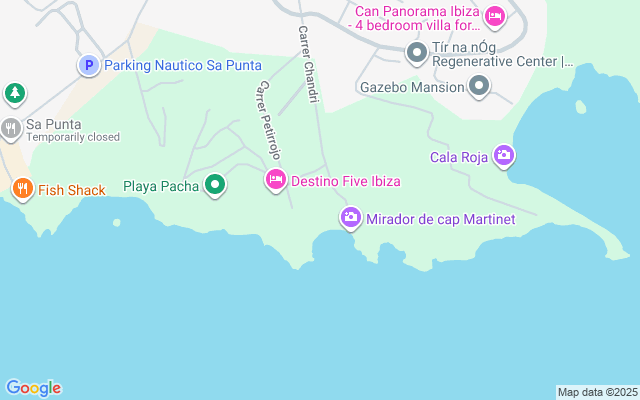
Task: Tap the Can Panorama Ibiza villa marker
Action: coord(494,17)
